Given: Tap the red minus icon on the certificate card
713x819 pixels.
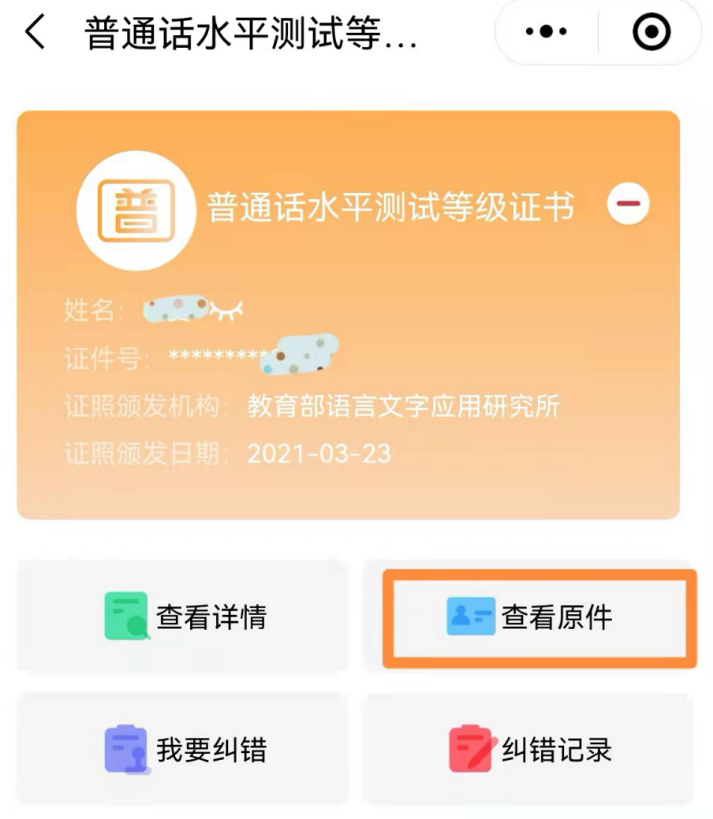Looking at the screenshot, I should pyautogui.click(x=628, y=205).
